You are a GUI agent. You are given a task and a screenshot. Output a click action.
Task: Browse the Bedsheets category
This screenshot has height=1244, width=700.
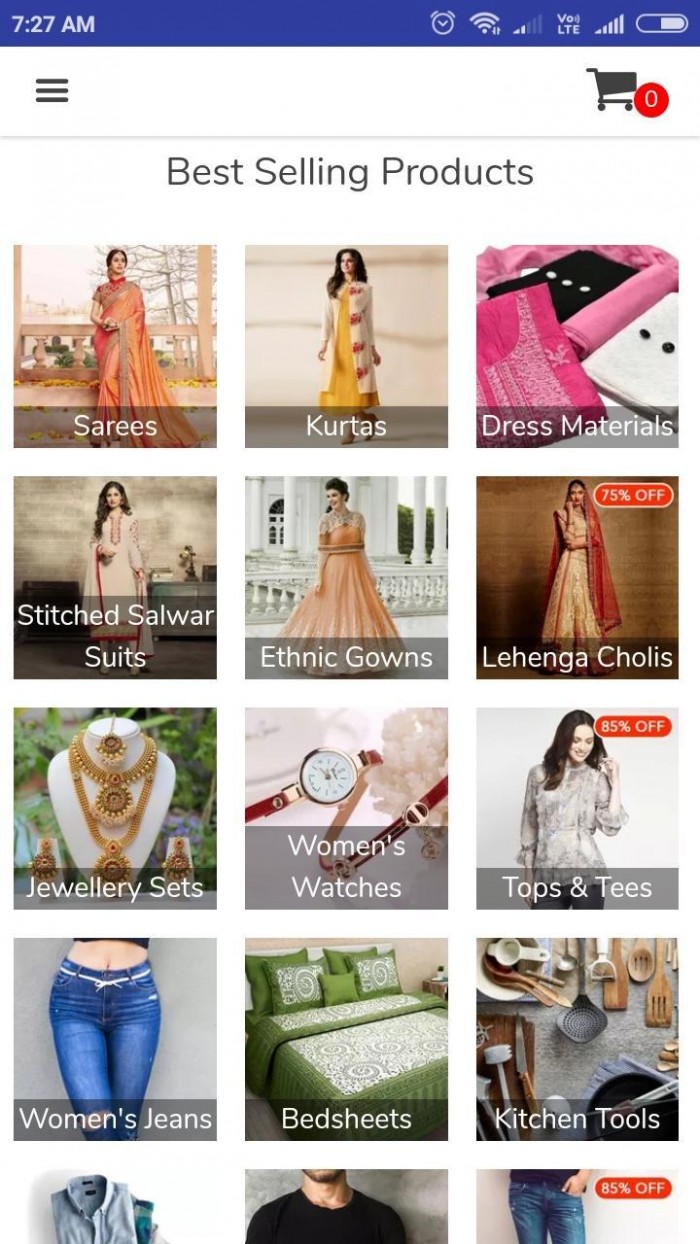pos(346,1039)
